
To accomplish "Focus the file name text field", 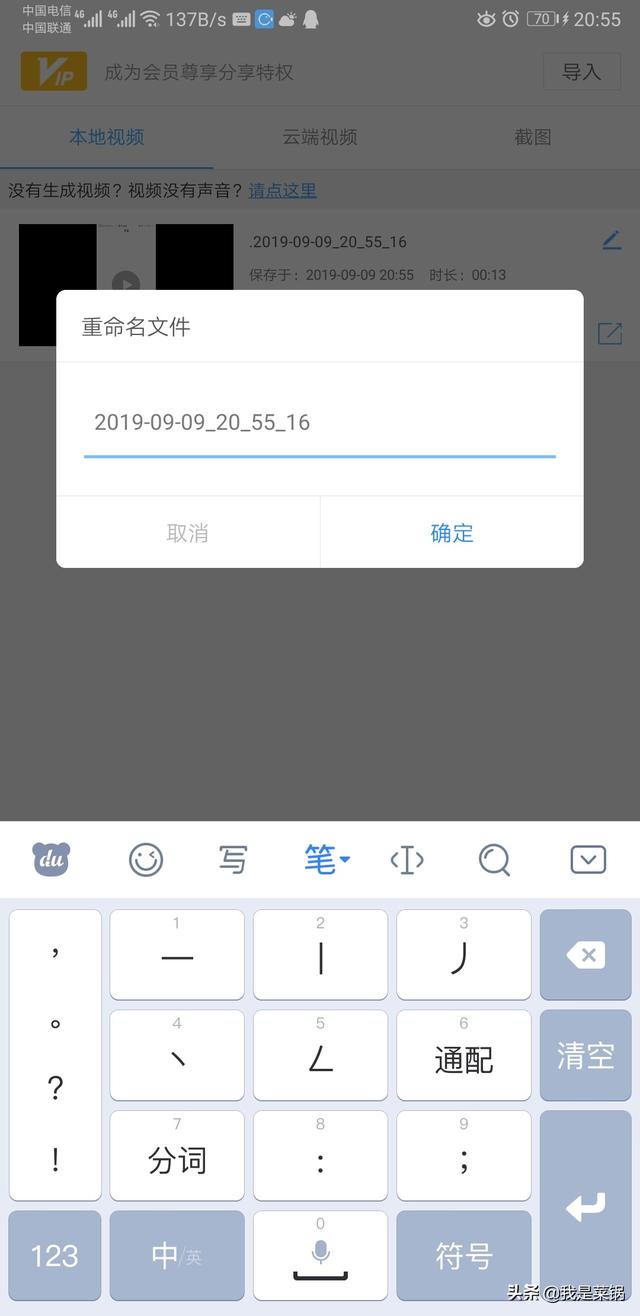I will coord(319,423).
